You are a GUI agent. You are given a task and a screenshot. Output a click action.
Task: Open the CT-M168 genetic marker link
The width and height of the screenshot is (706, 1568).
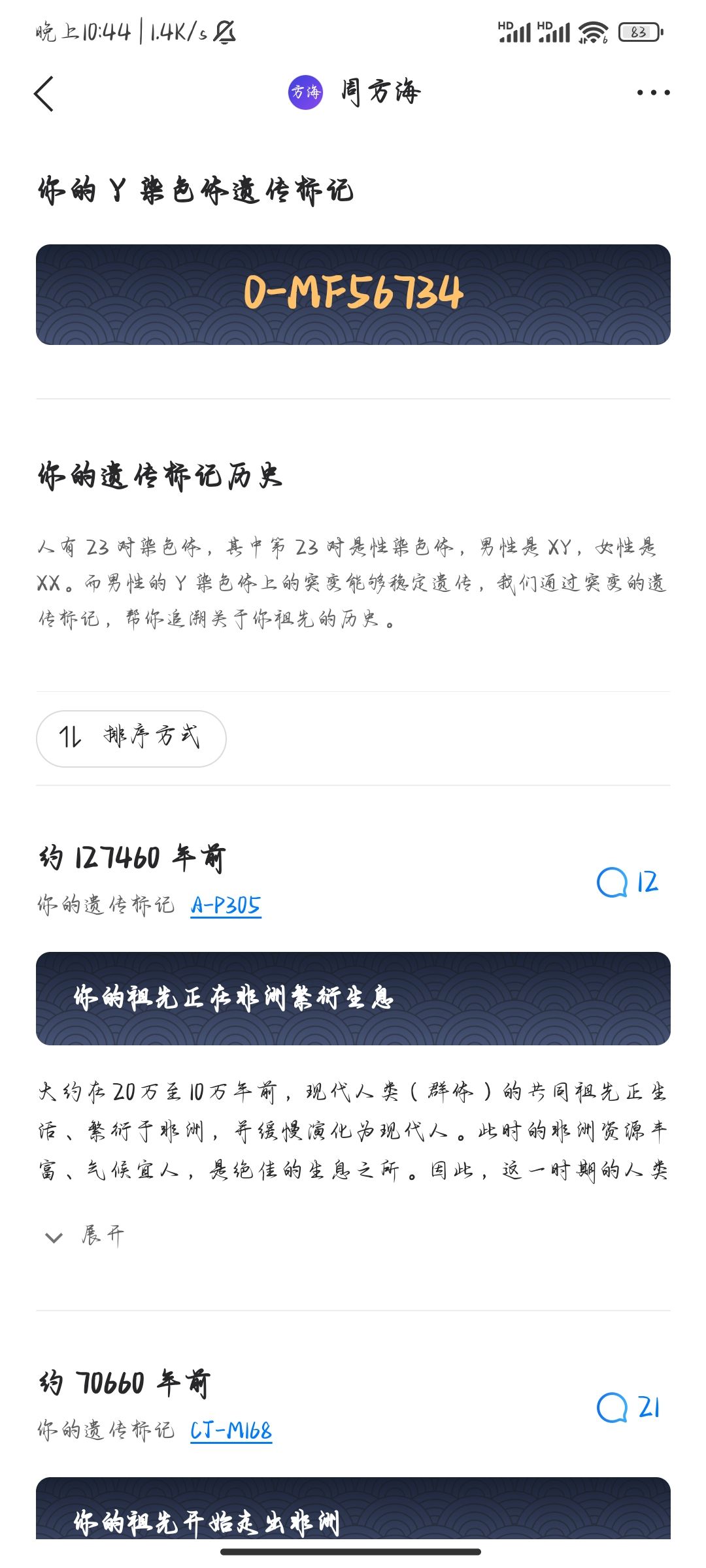[231, 1430]
